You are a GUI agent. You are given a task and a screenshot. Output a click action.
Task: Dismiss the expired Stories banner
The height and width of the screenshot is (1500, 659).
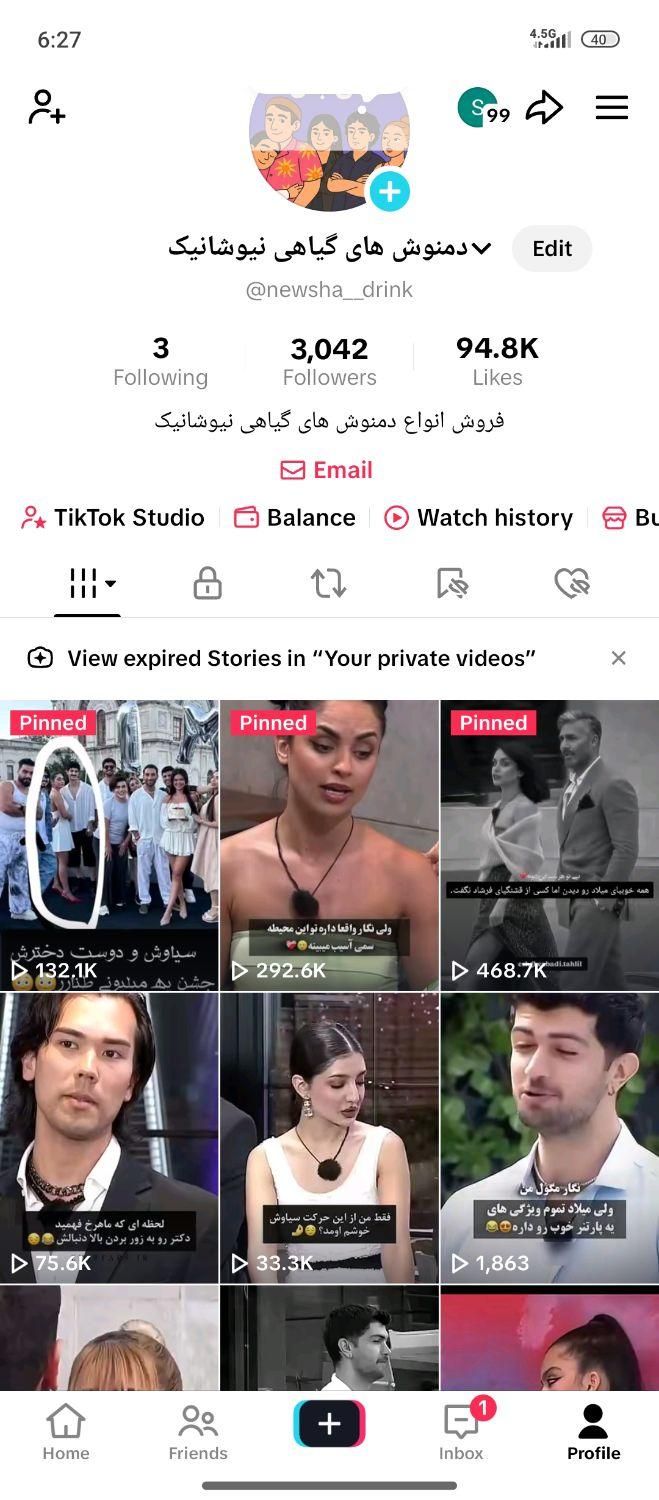pyautogui.click(x=618, y=658)
